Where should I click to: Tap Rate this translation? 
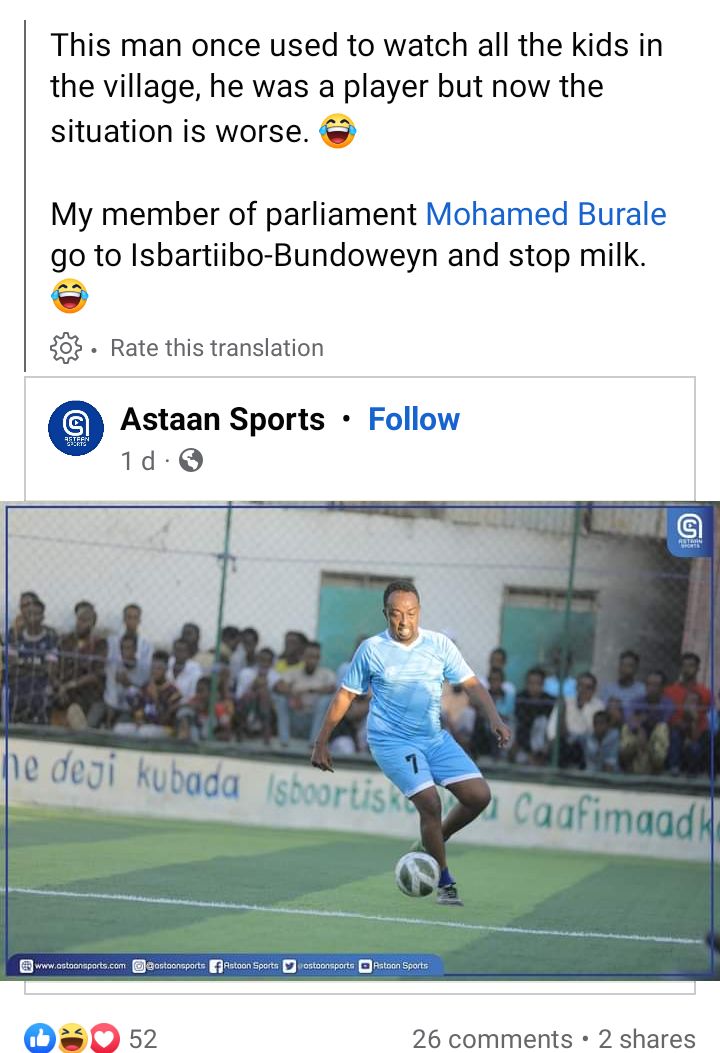(216, 348)
